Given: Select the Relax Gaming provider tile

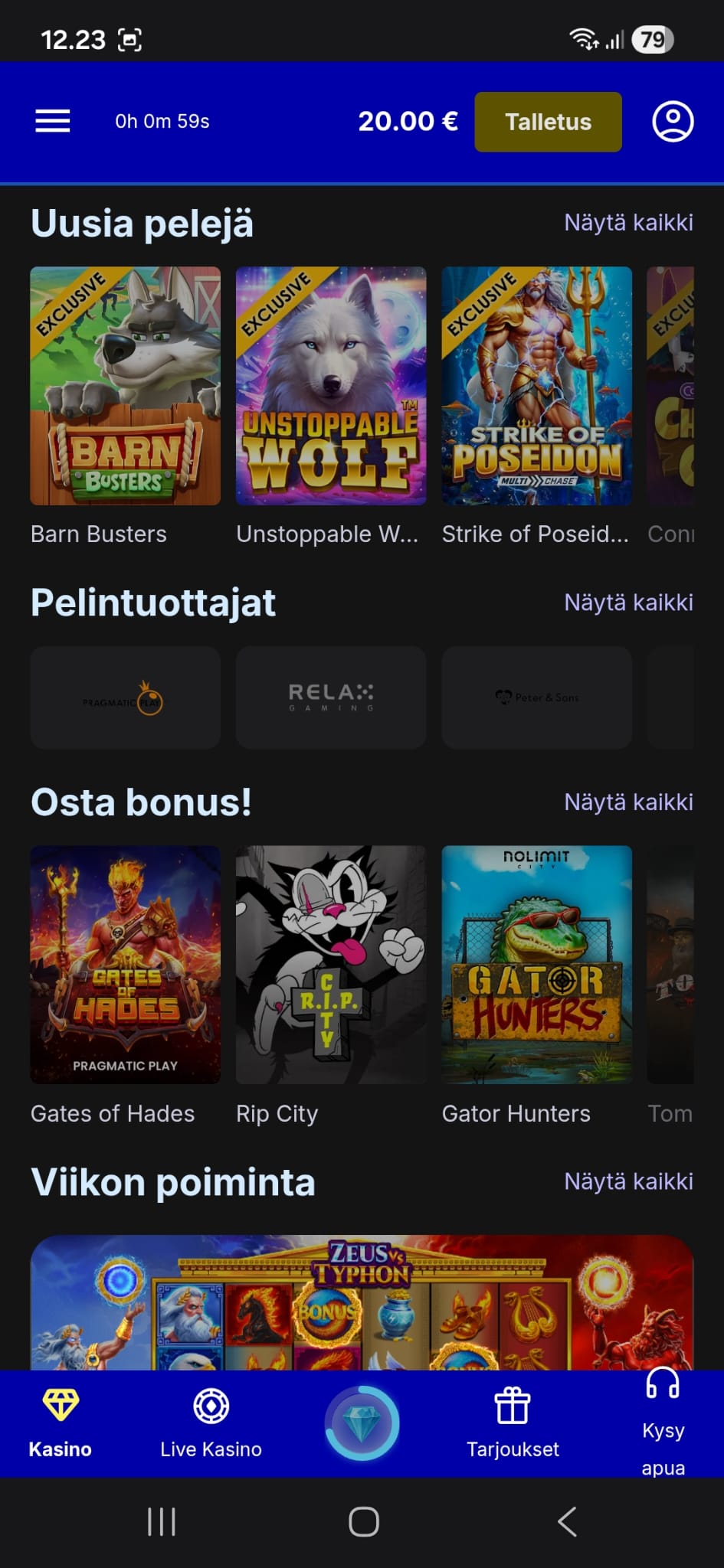Looking at the screenshot, I should click(331, 697).
